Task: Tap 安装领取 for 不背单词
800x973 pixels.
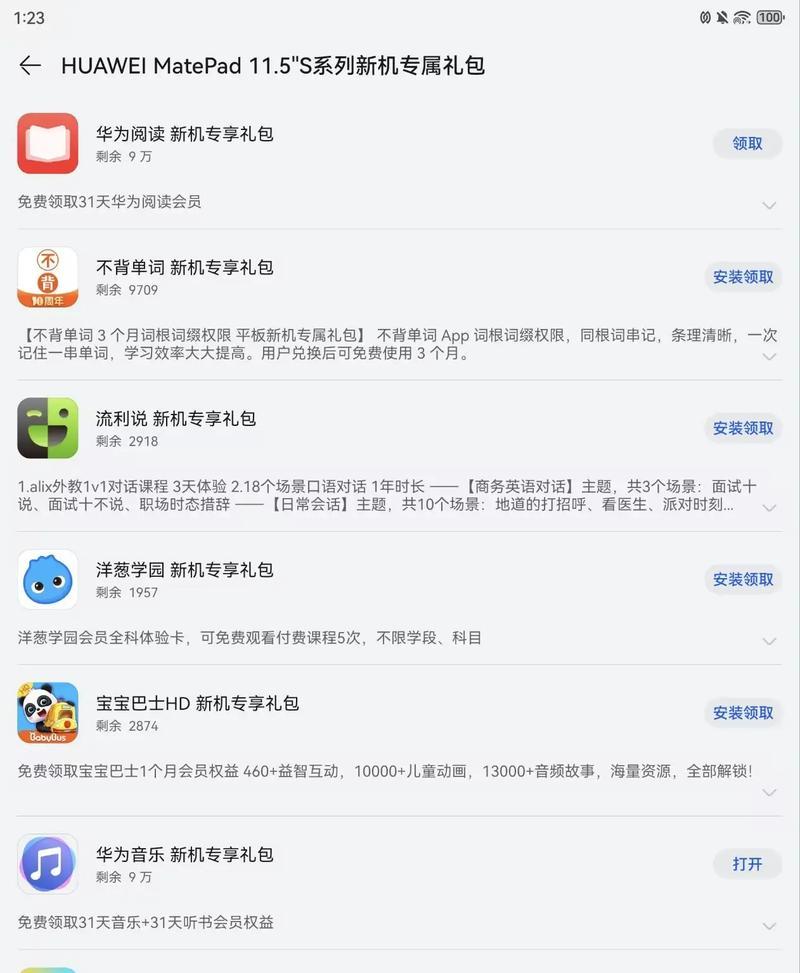Action: click(743, 277)
